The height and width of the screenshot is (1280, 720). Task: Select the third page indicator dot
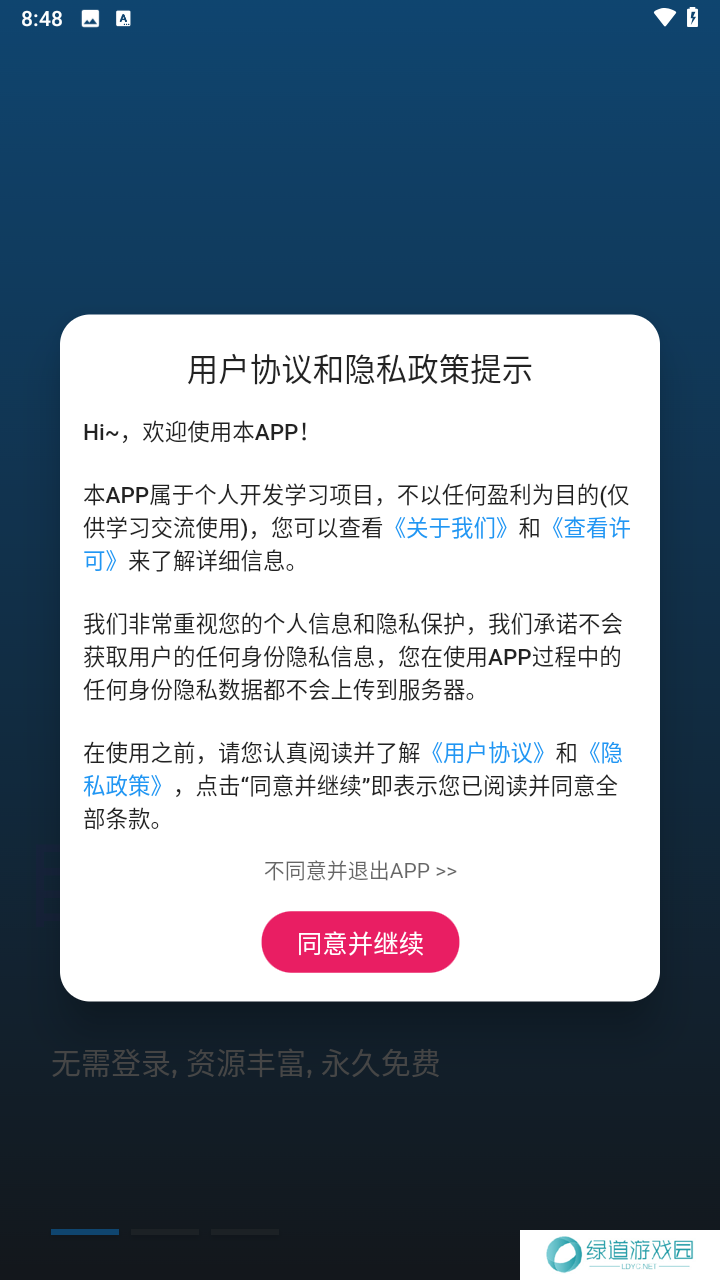(x=244, y=1232)
